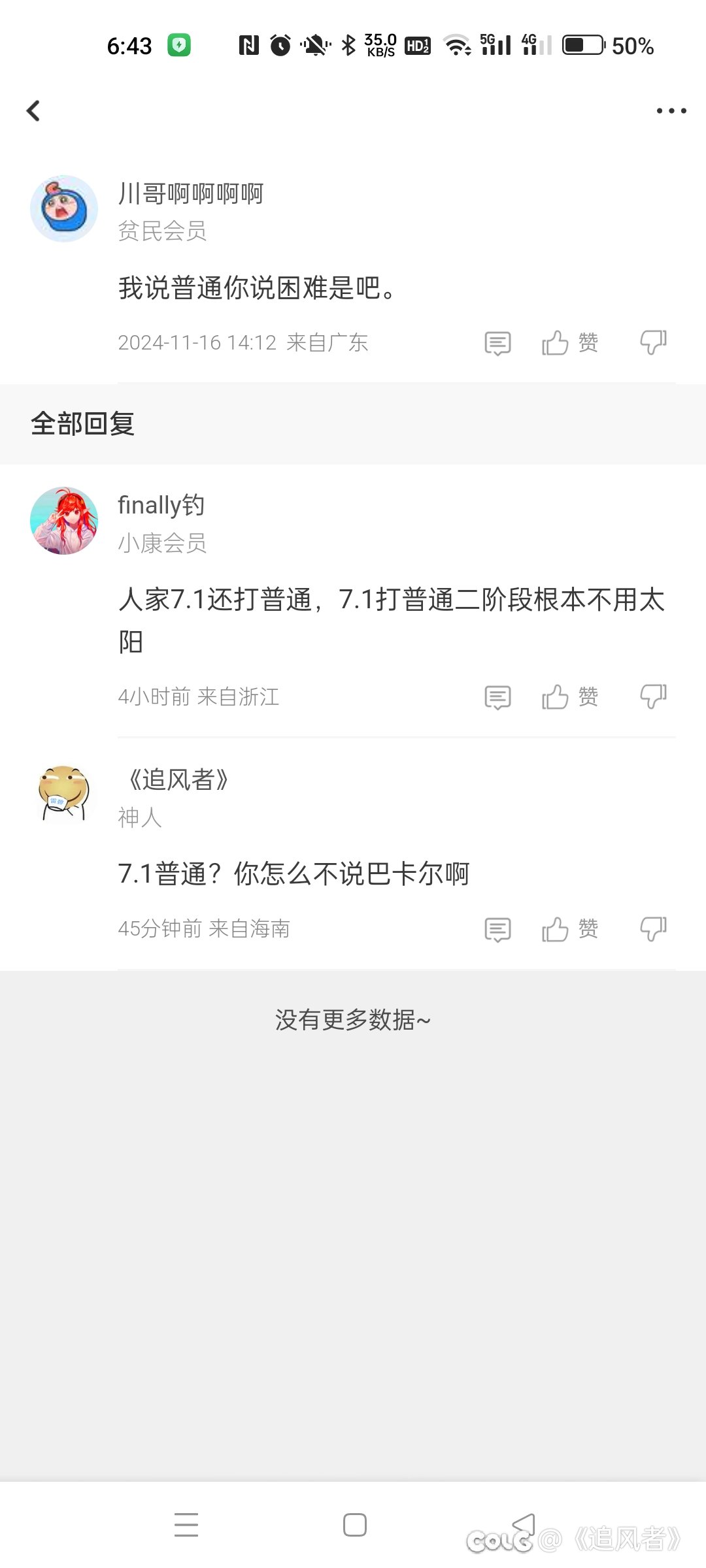Go to home screen via square button
706x1568 pixels.
pos(355,1525)
